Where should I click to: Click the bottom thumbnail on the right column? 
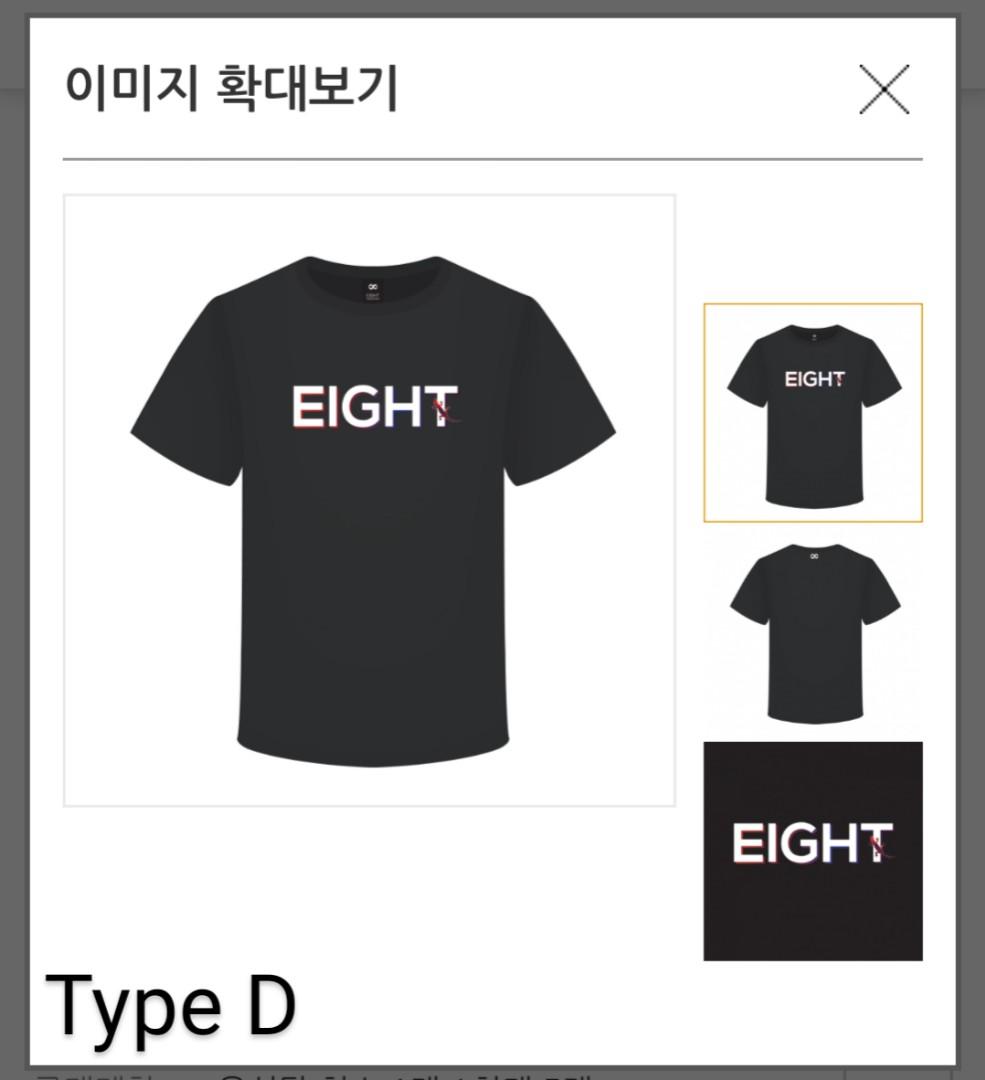tap(813, 851)
